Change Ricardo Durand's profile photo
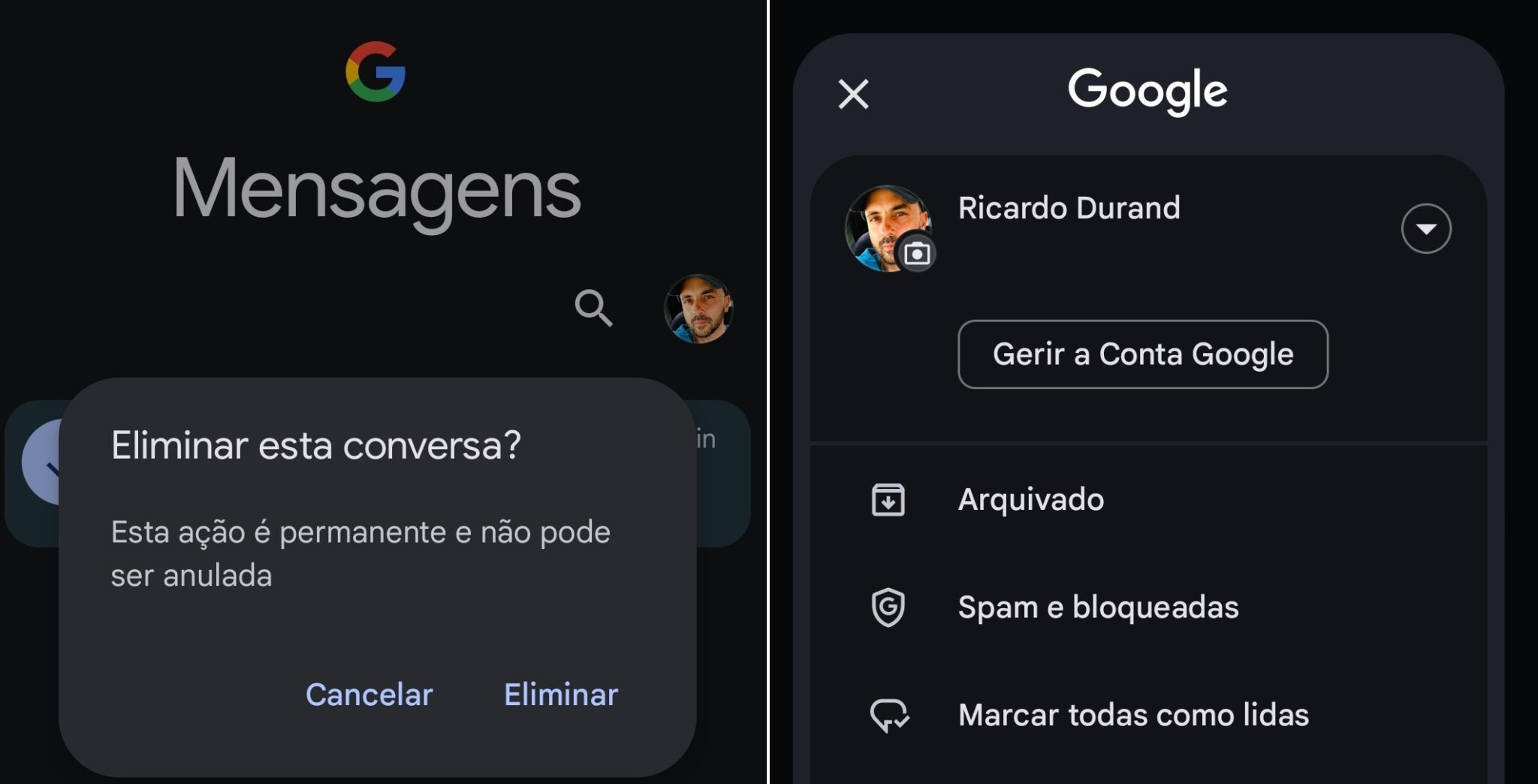The image size is (1538, 784). [x=915, y=254]
